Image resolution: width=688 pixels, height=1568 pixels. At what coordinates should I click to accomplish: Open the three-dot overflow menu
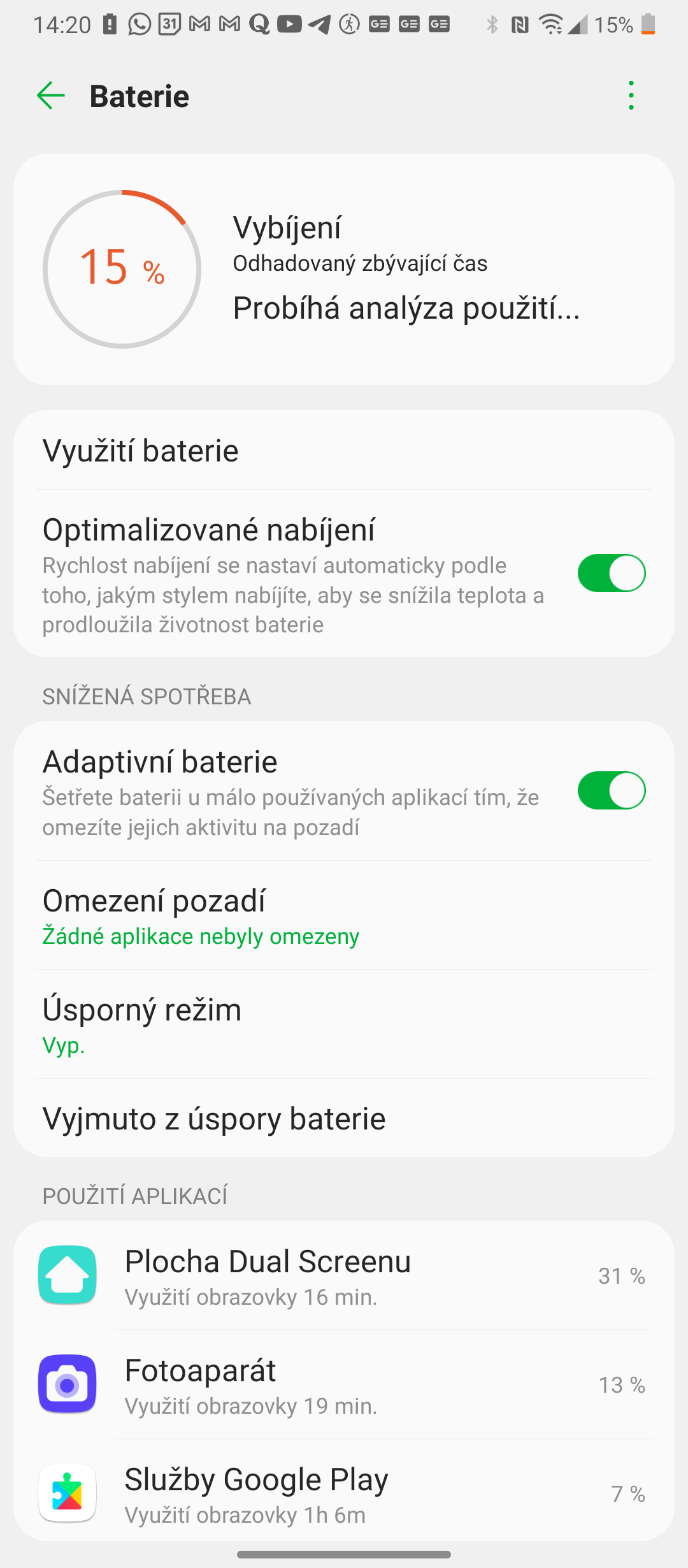coord(631,96)
